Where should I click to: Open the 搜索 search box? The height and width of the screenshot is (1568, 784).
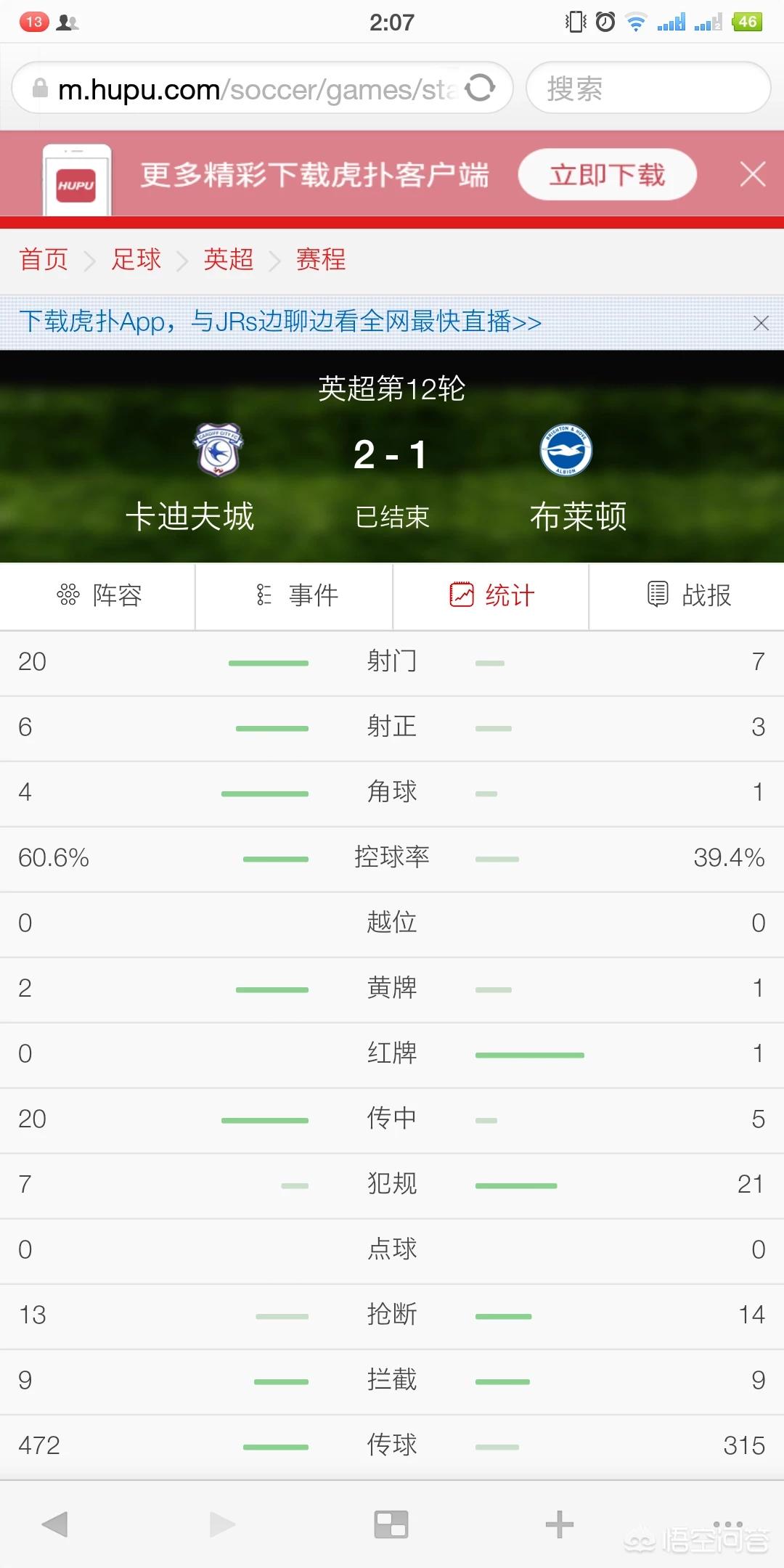pos(648,89)
